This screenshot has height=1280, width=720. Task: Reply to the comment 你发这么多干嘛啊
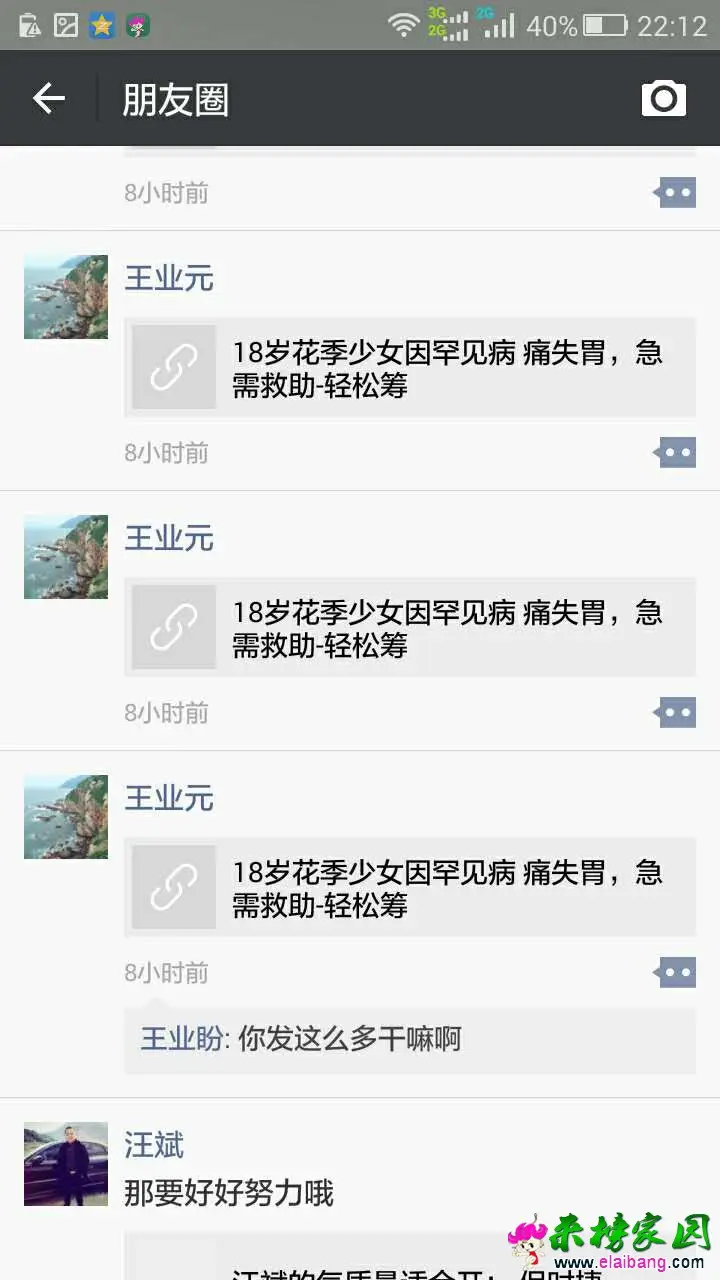point(350,1039)
